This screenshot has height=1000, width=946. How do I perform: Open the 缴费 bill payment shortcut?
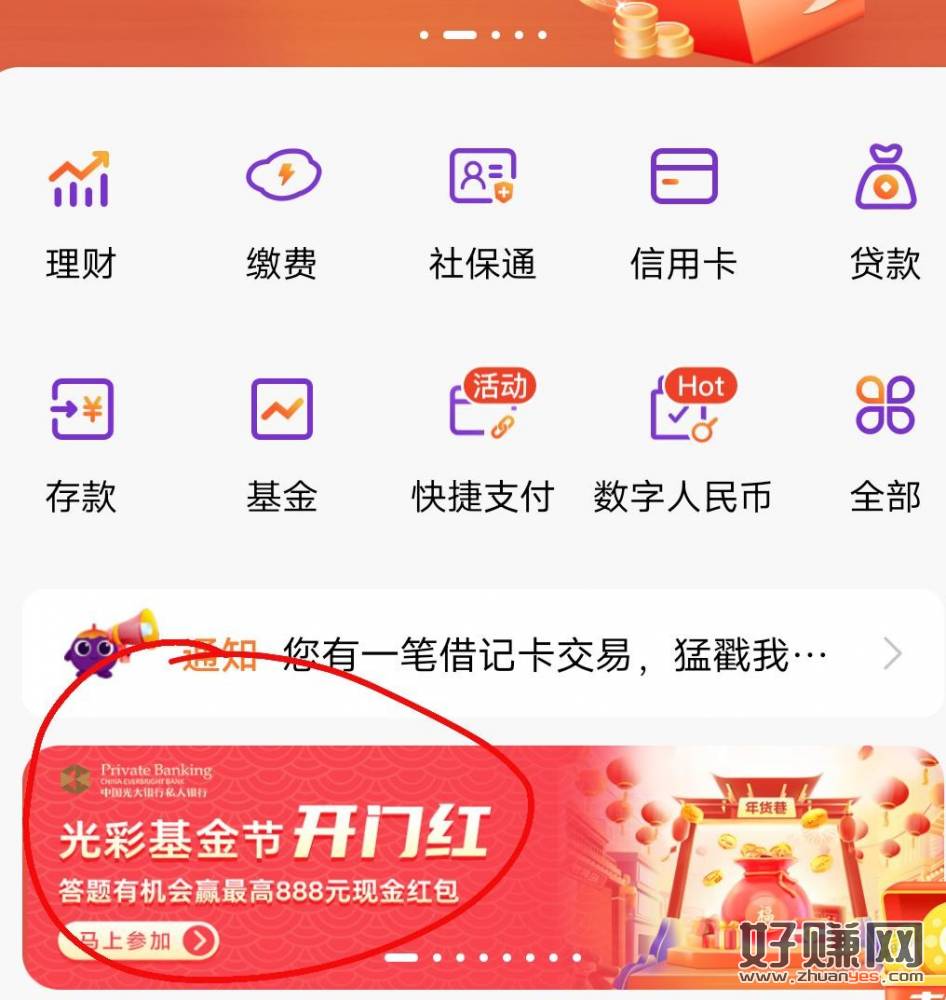(x=282, y=211)
